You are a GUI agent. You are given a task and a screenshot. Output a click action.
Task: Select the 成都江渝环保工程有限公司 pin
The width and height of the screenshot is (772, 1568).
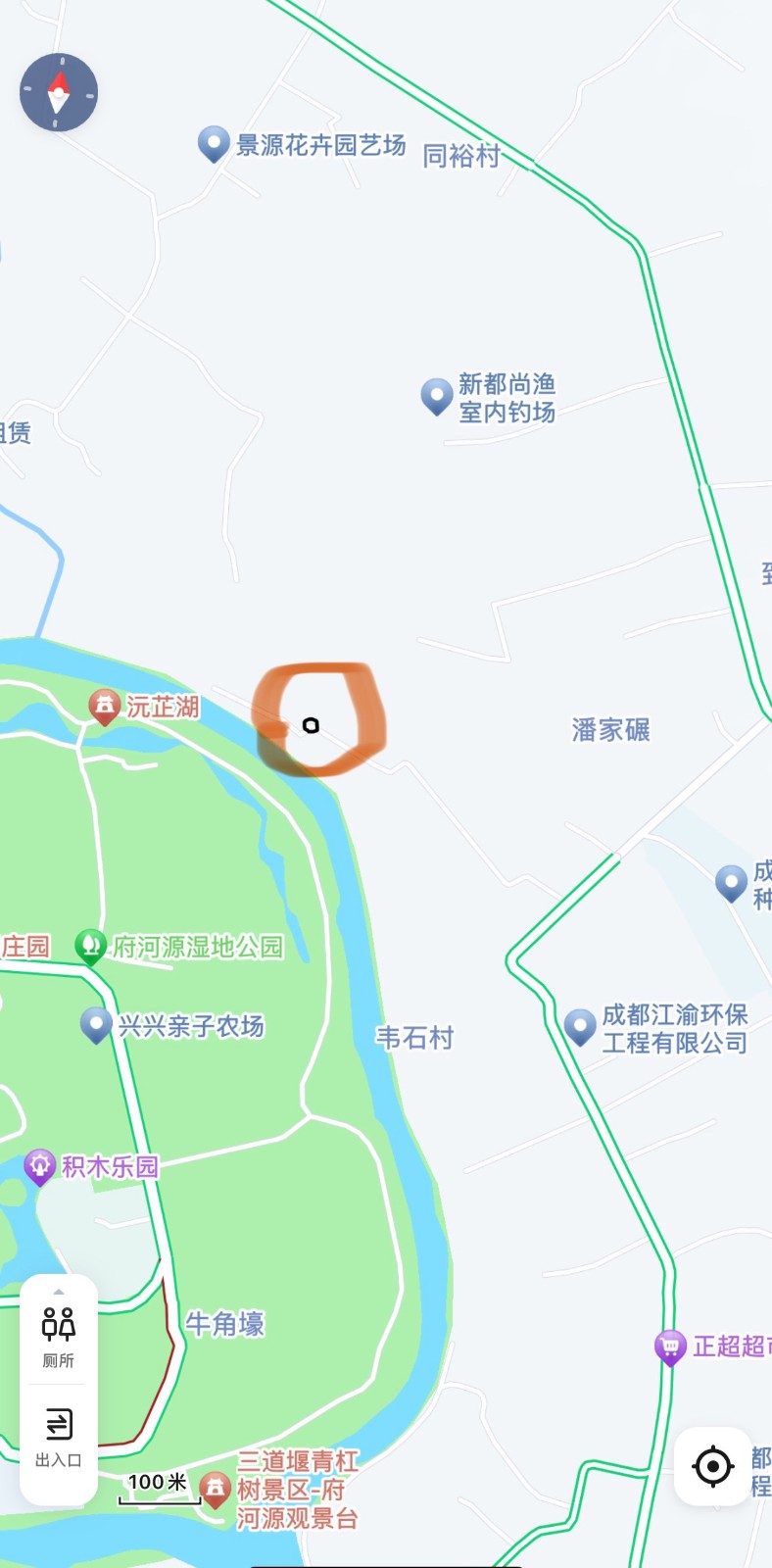click(x=580, y=1026)
